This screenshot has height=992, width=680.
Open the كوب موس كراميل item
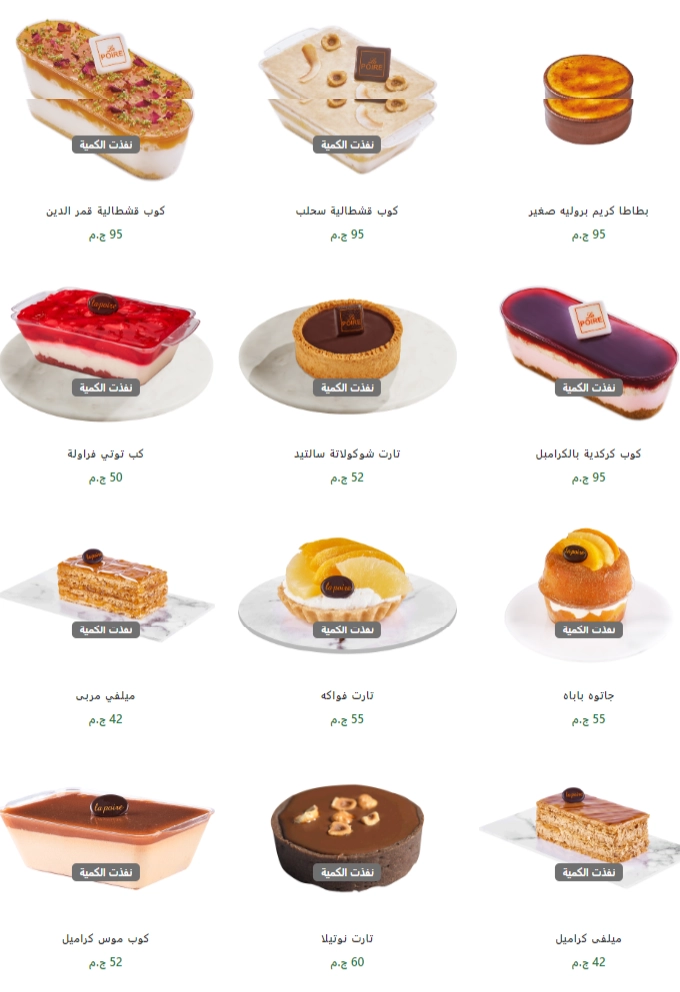pos(105,830)
